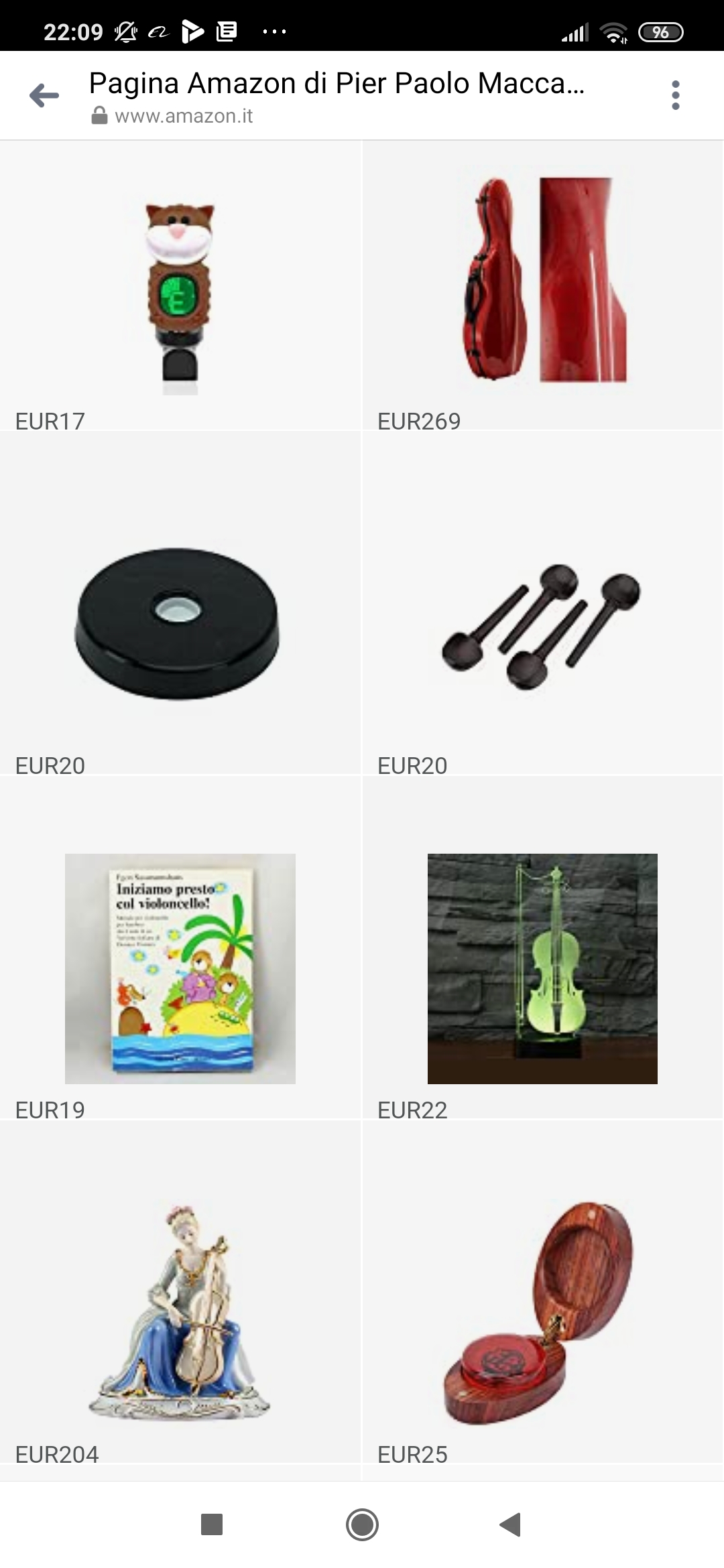Open the Iniziamo presto col violoncello book
The image size is (724, 1568).
click(180, 968)
